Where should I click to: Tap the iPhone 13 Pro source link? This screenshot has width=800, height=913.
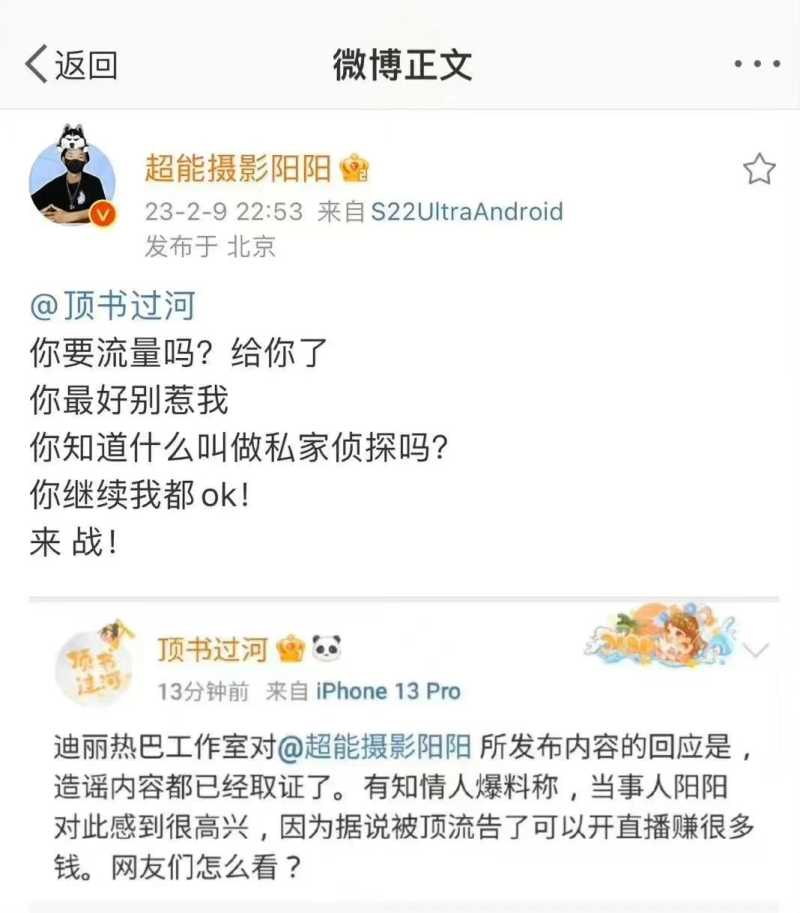coord(388,691)
